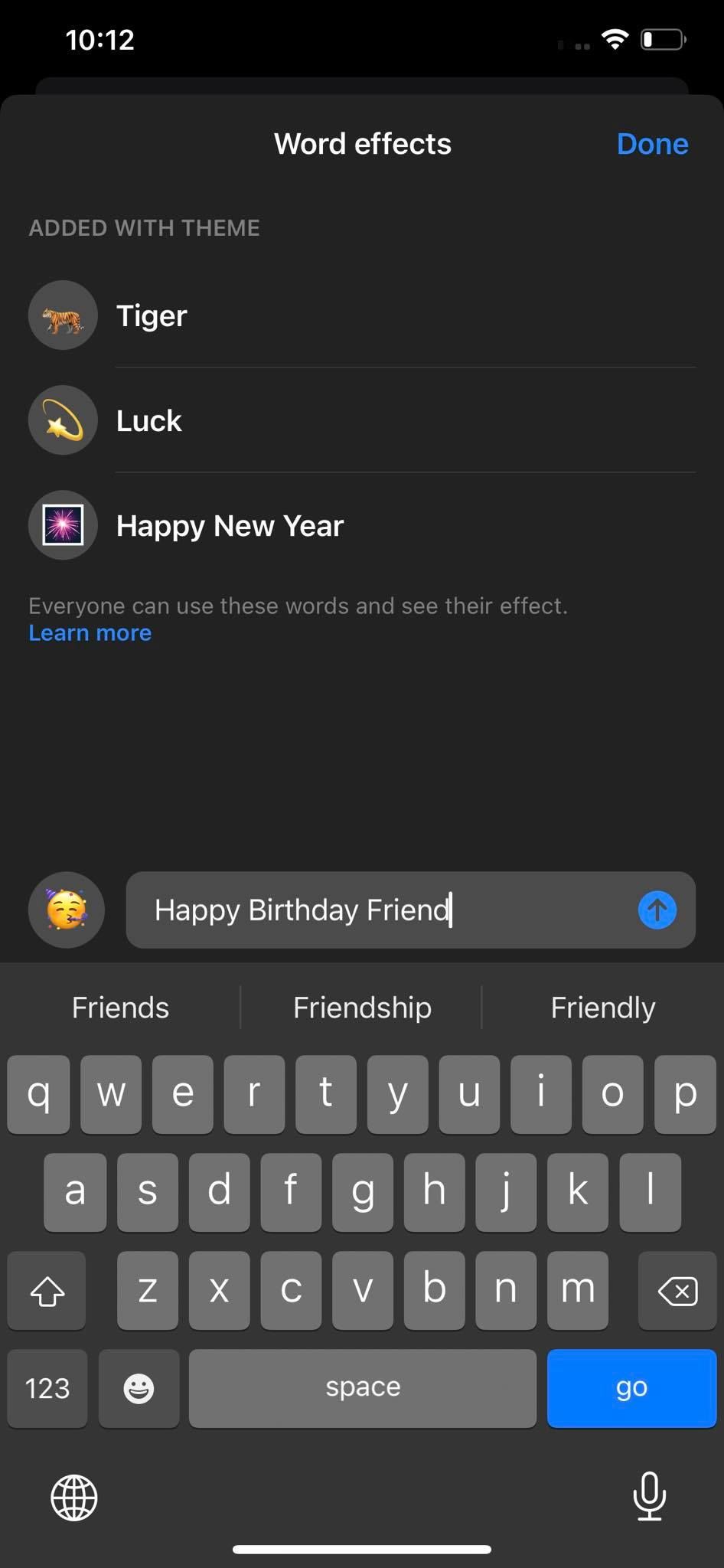Tap Done to finish editing word effects
The height and width of the screenshot is (1568, 724).
pyautogui.click(x=652, y=143)
